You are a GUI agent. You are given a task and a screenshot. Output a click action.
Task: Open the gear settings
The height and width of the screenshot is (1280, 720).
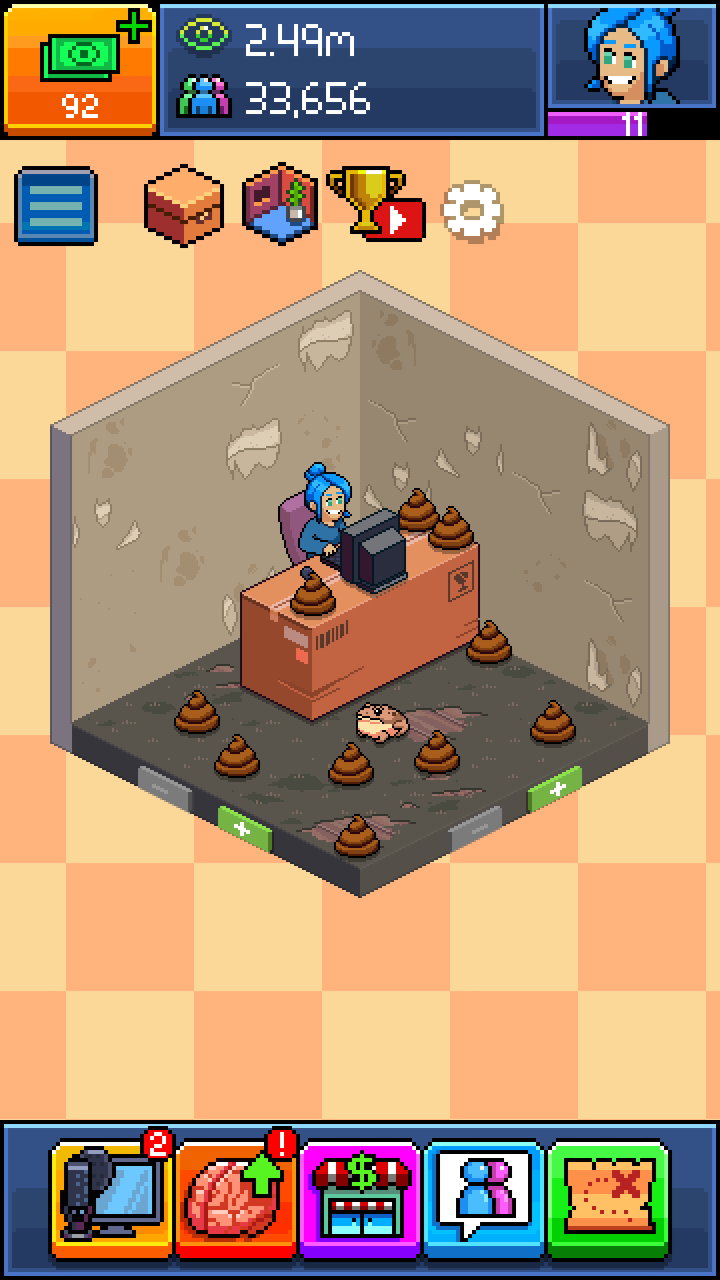[472, 210]
